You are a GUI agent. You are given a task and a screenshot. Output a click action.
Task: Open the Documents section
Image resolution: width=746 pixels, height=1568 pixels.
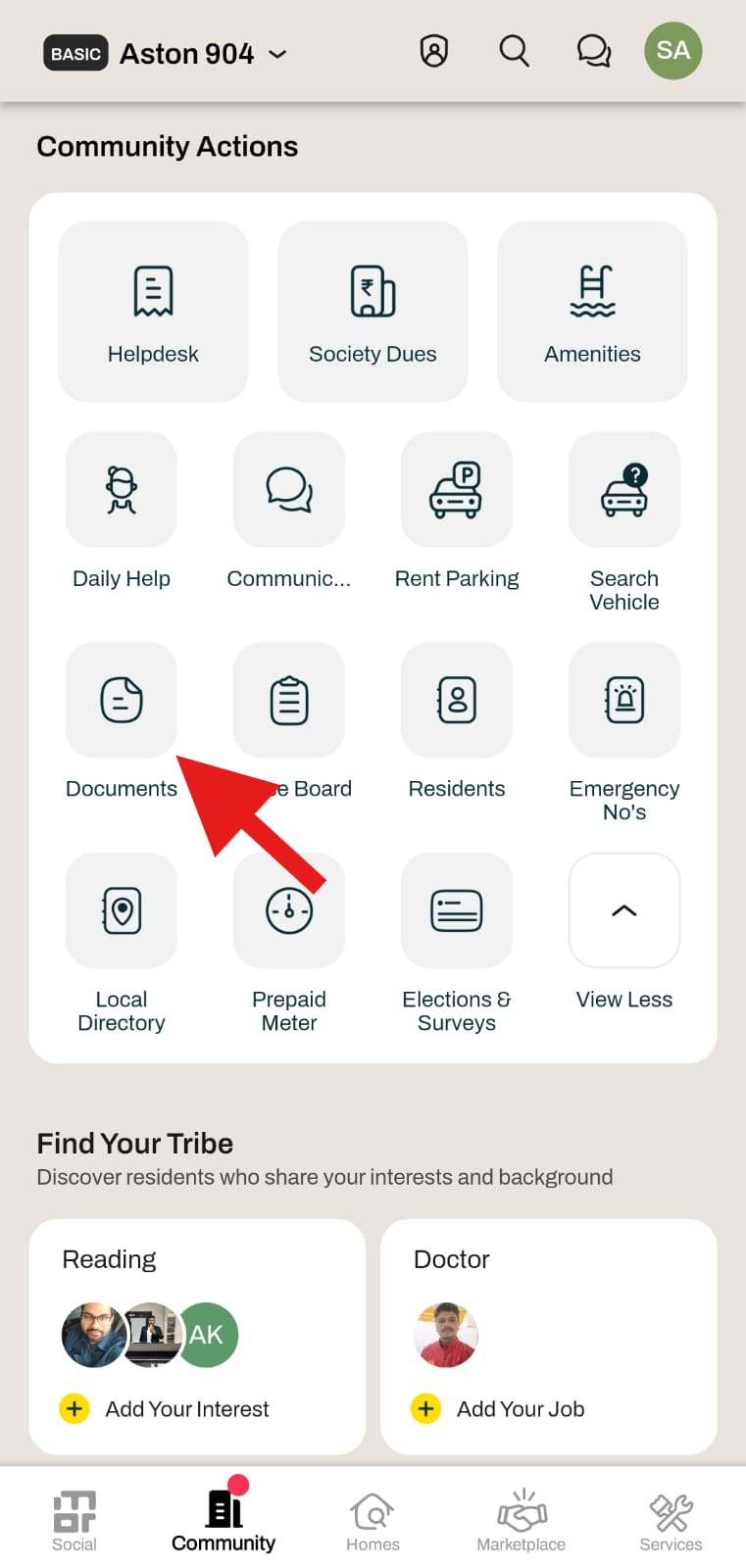pyautogui.click(x=122, y=721)
